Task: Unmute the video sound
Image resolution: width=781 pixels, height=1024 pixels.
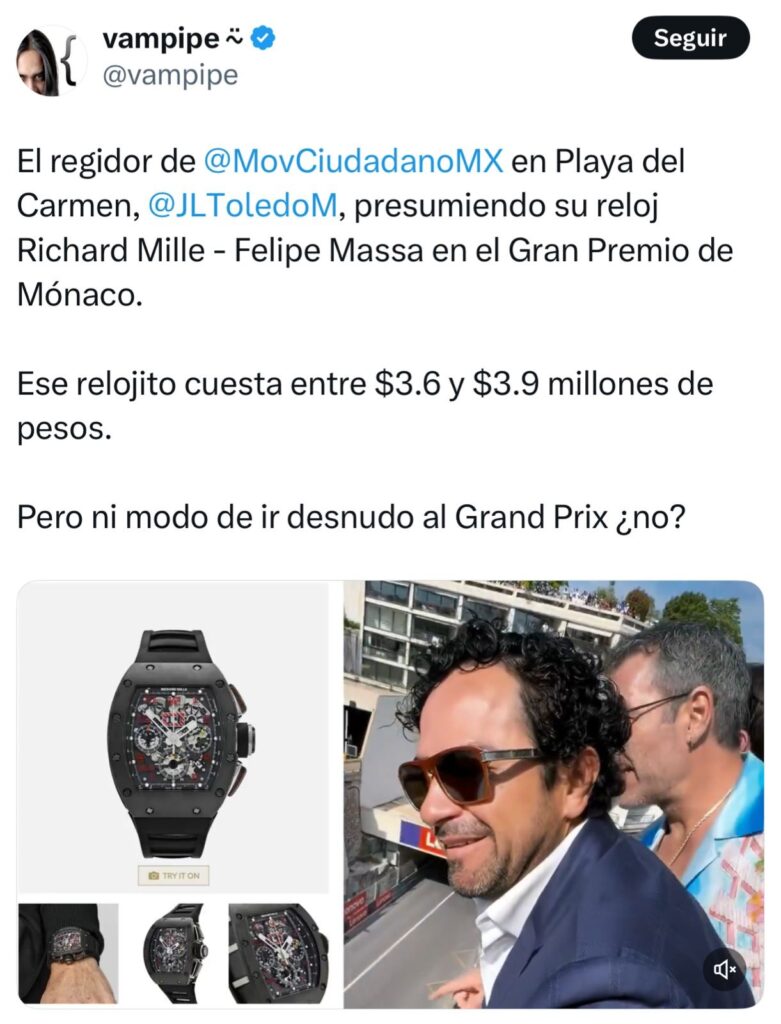Action: point(723,968)
